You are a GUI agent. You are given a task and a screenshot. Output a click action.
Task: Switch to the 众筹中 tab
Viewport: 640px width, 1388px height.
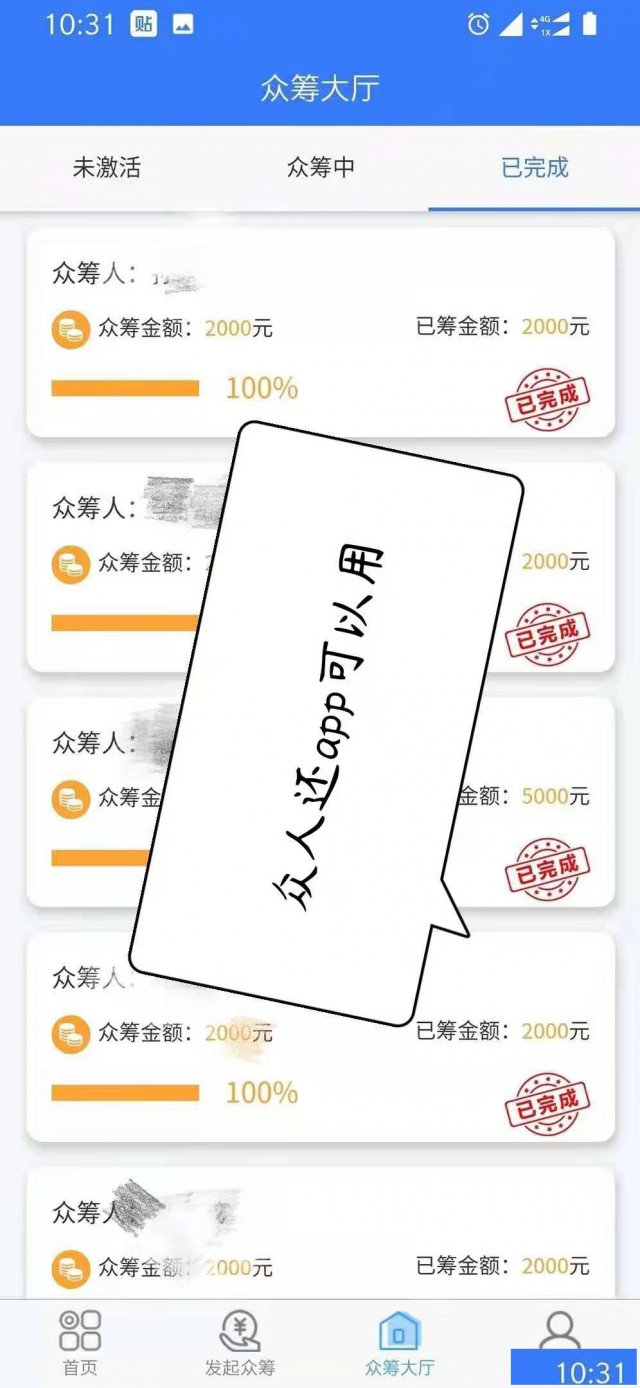coord(320,168)
